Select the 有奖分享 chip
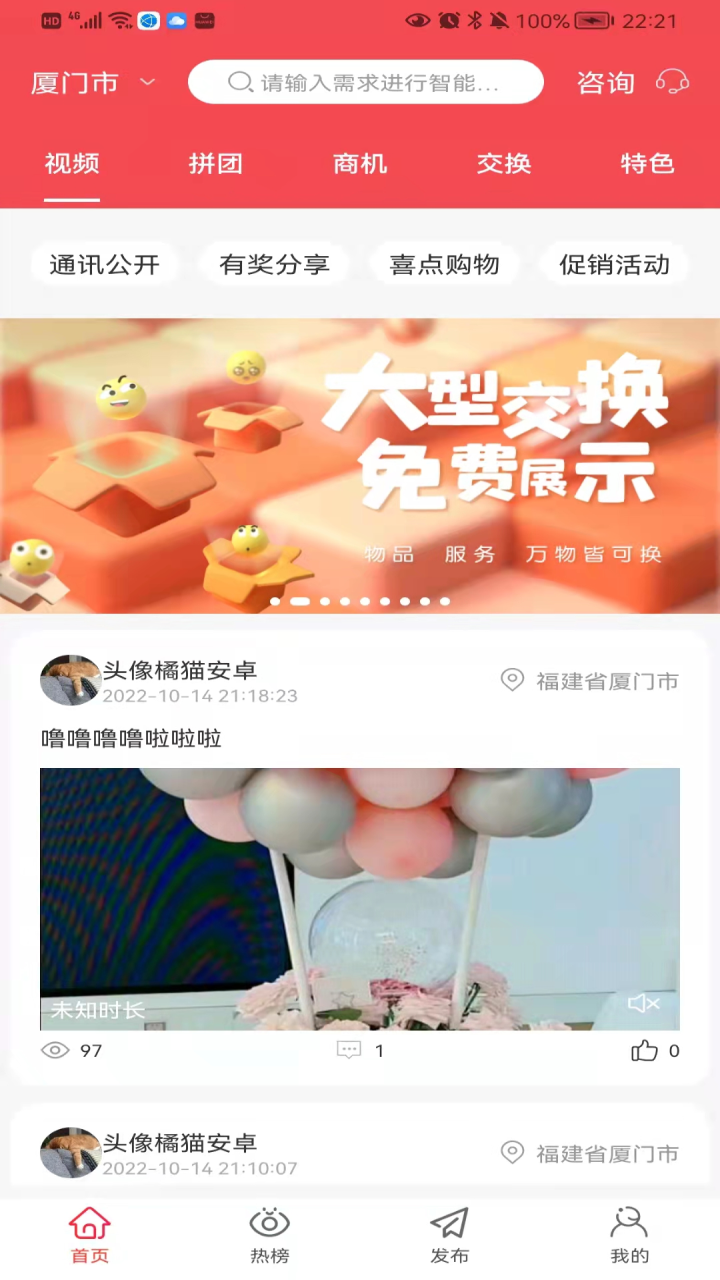The width and height of the screenshot is (720, 1280). (275, 265)
